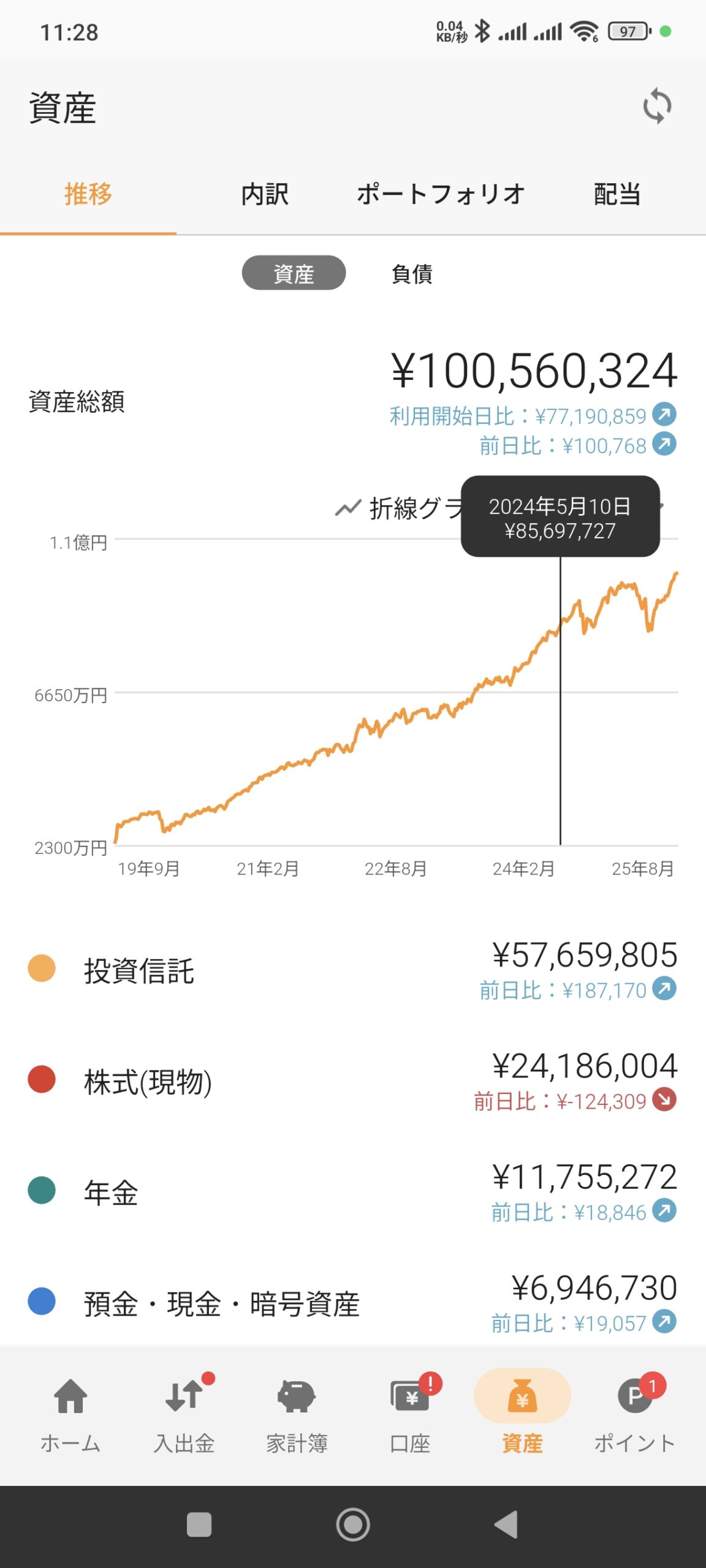Switch to the 内訳 tab
Screen dimensions: 706x1568
[x=265, y=194]
